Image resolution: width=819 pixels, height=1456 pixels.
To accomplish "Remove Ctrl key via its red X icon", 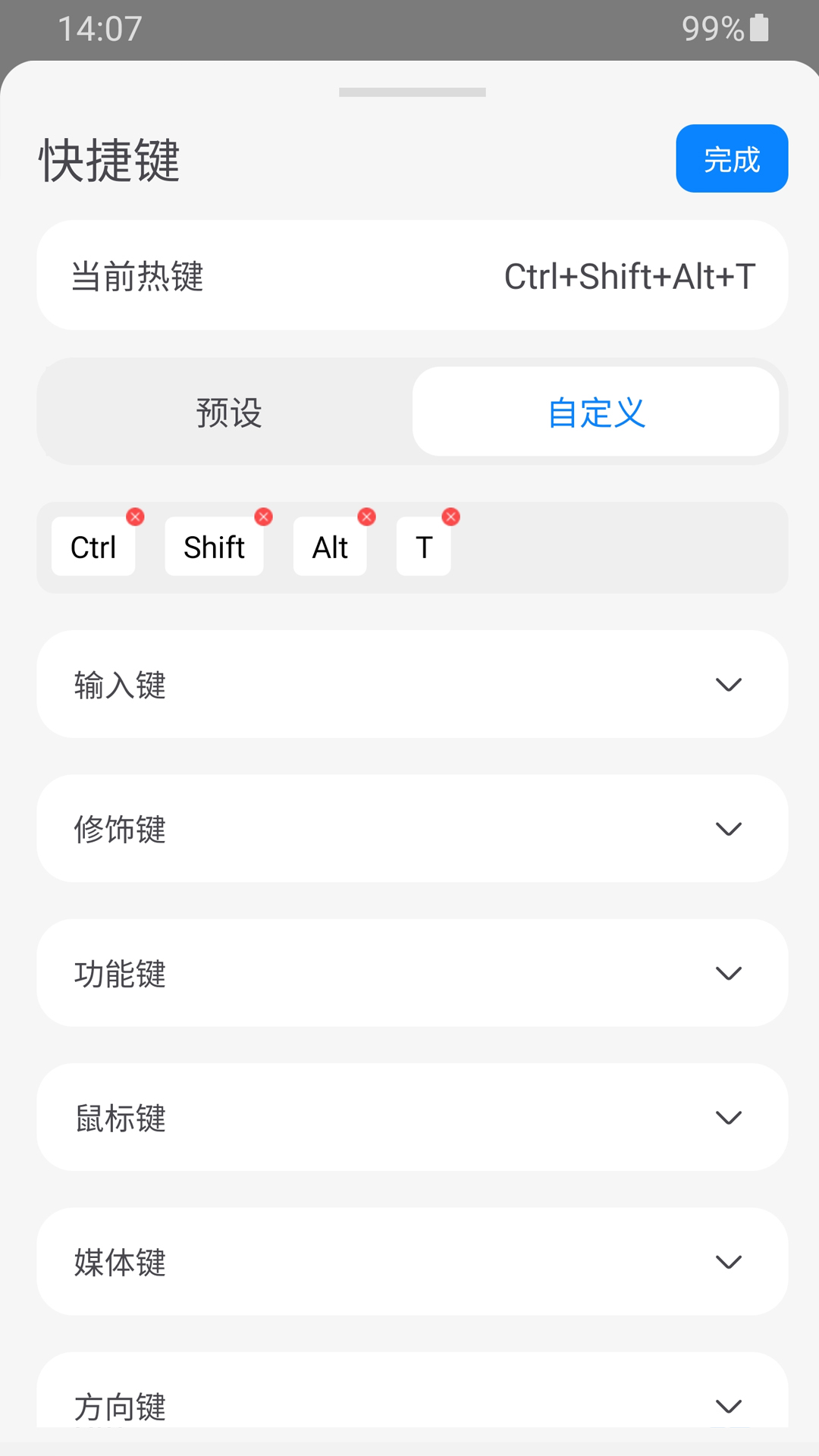I will coord(136,516).
